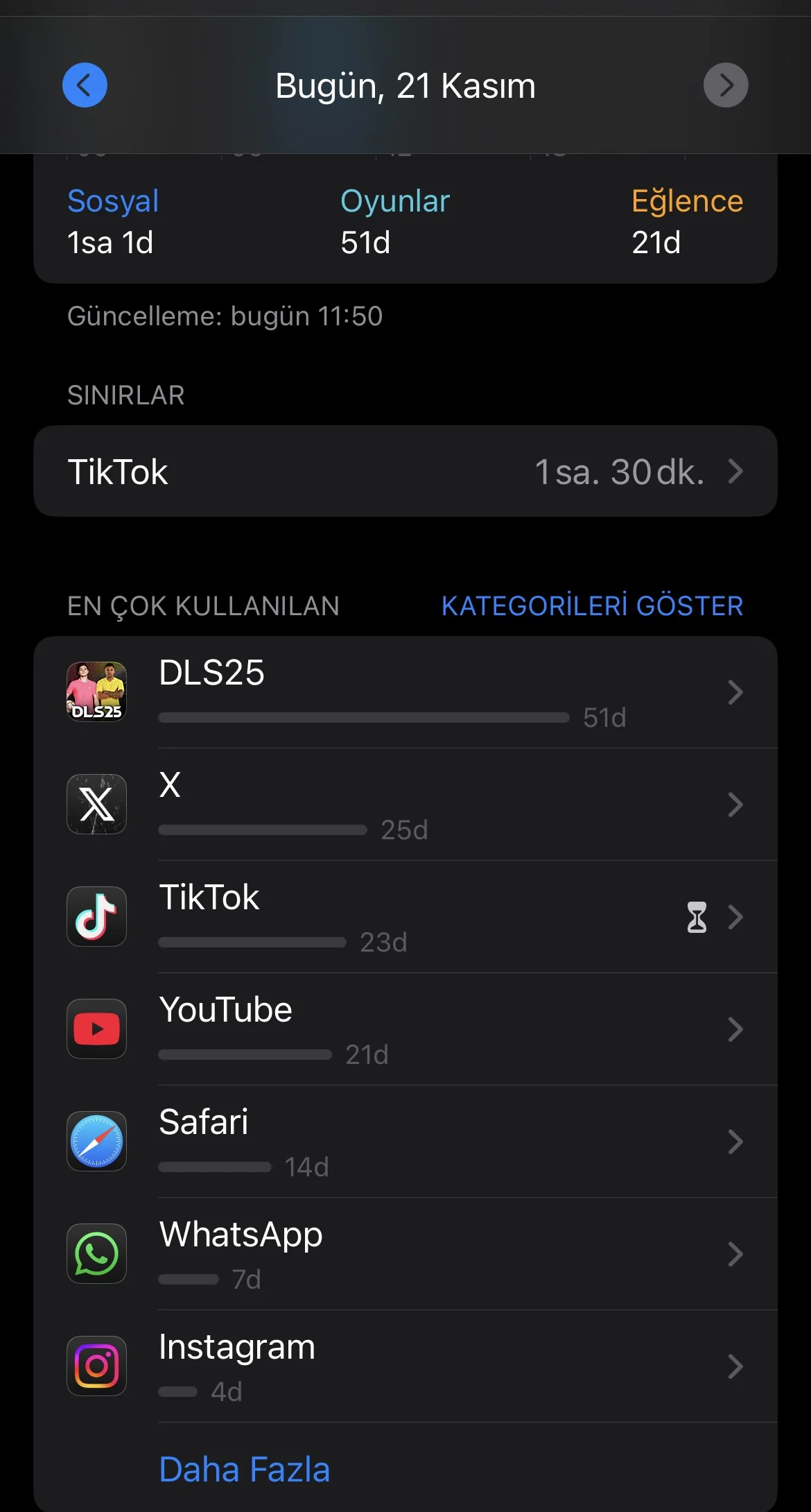Go to the previous day
Image resolution: width=811 pixels, height=1512 pixels.
point(85,85)
